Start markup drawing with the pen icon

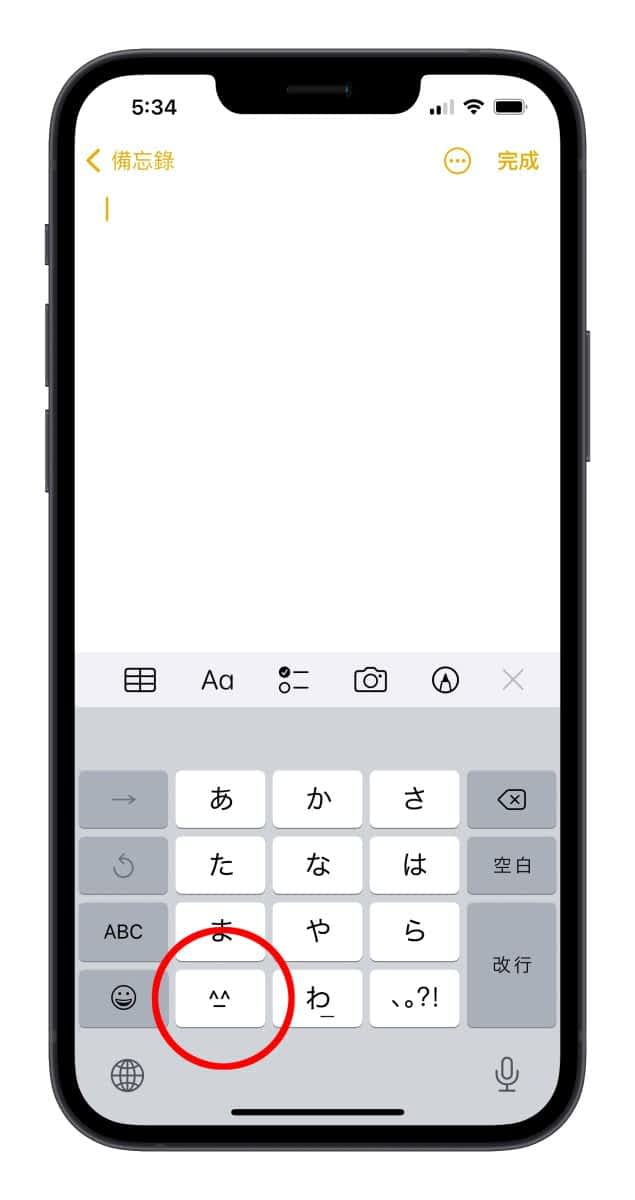point(444,681)
